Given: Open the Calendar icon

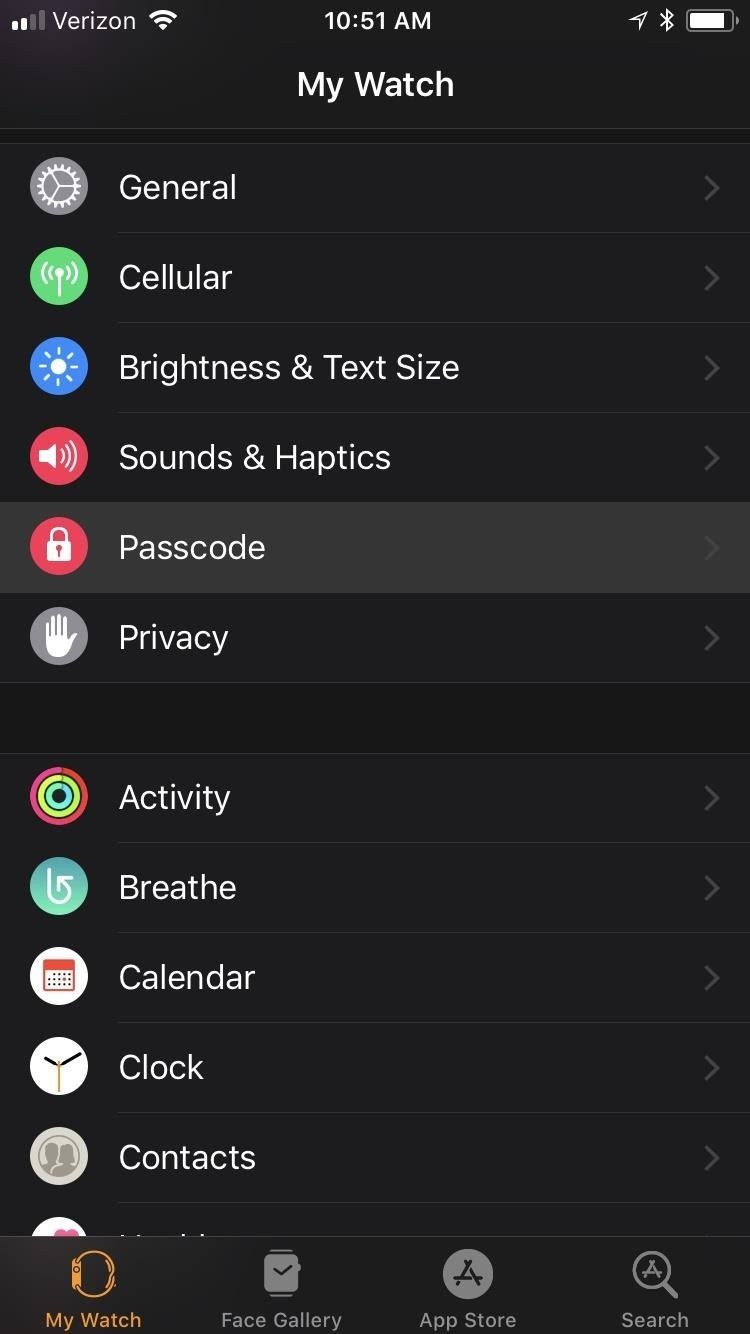Looking at the screenshot, I should [59, 976].
